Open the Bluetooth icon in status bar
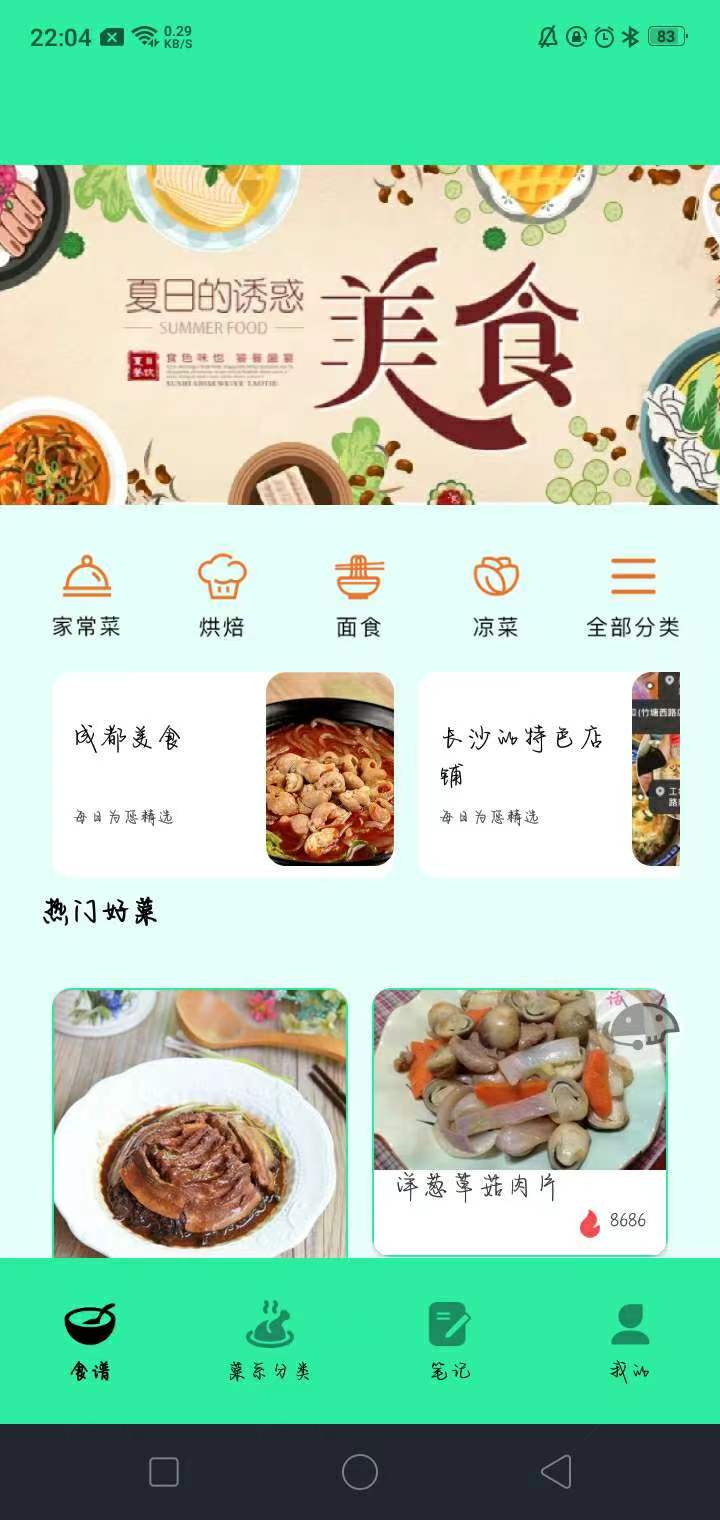 631,35
